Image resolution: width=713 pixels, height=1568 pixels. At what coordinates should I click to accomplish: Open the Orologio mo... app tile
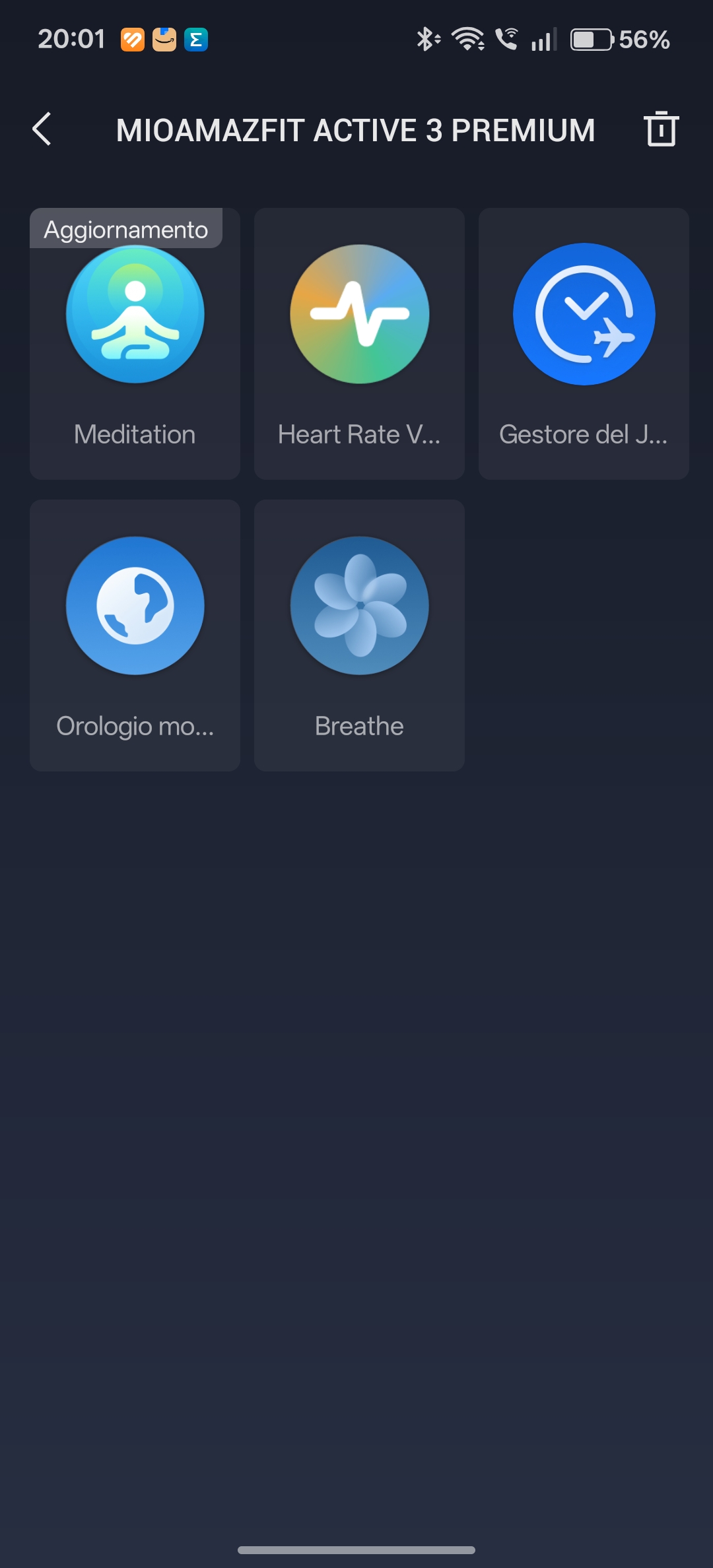click(135, 635)
